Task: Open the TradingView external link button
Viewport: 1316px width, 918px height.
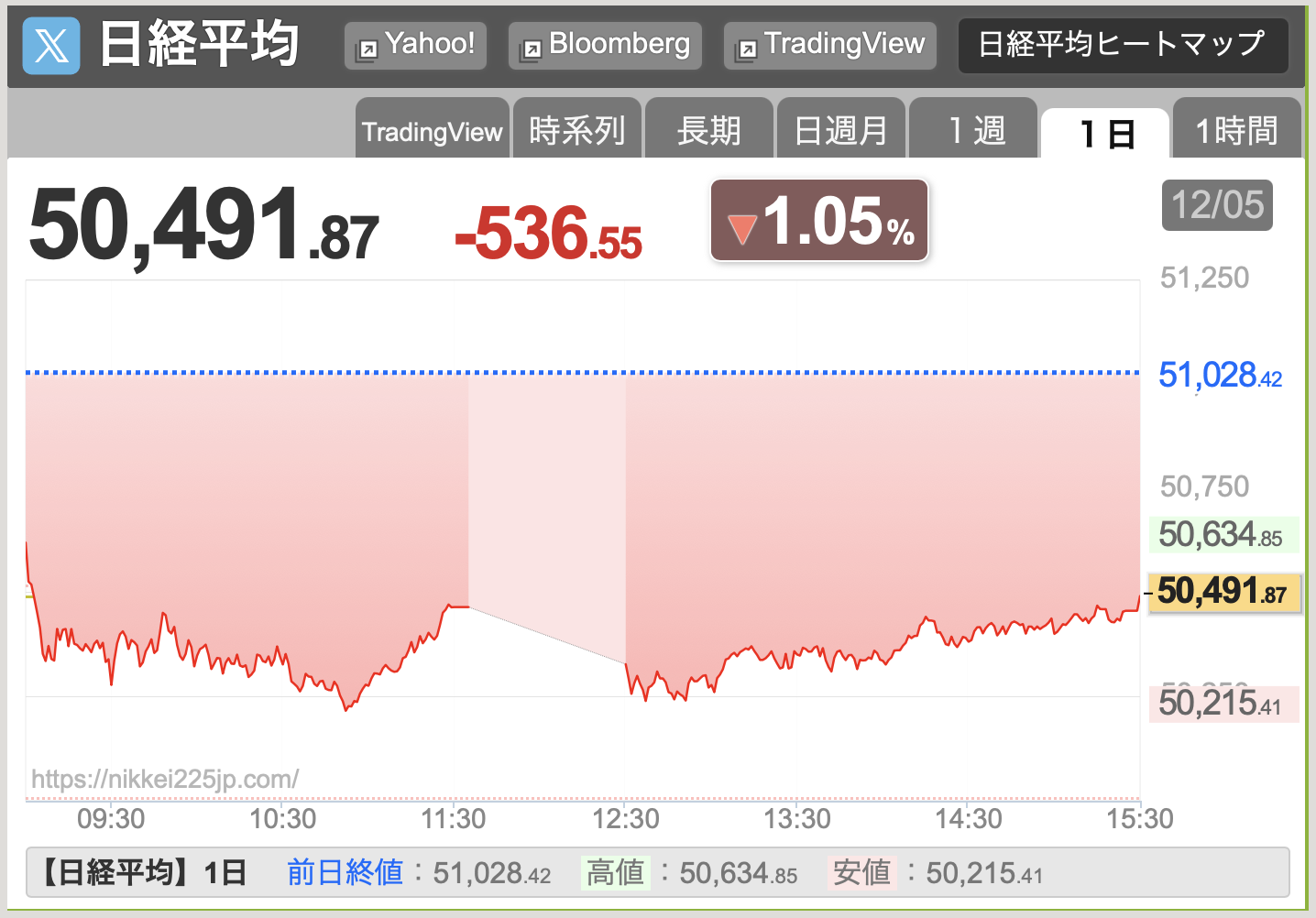Action: pos(830,45)
